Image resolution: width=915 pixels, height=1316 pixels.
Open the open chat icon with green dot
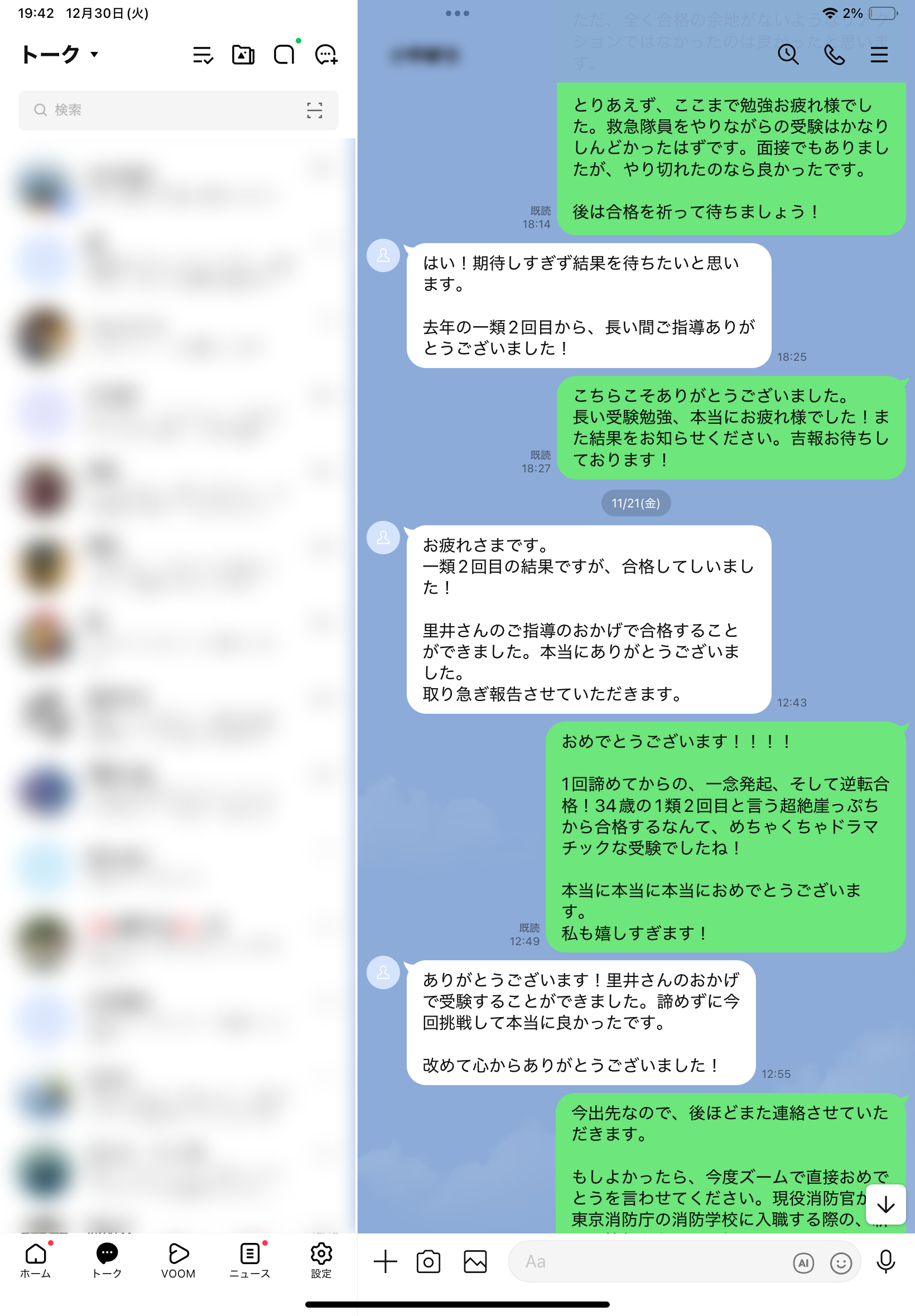pyautogui.click(x=285, y=55)
